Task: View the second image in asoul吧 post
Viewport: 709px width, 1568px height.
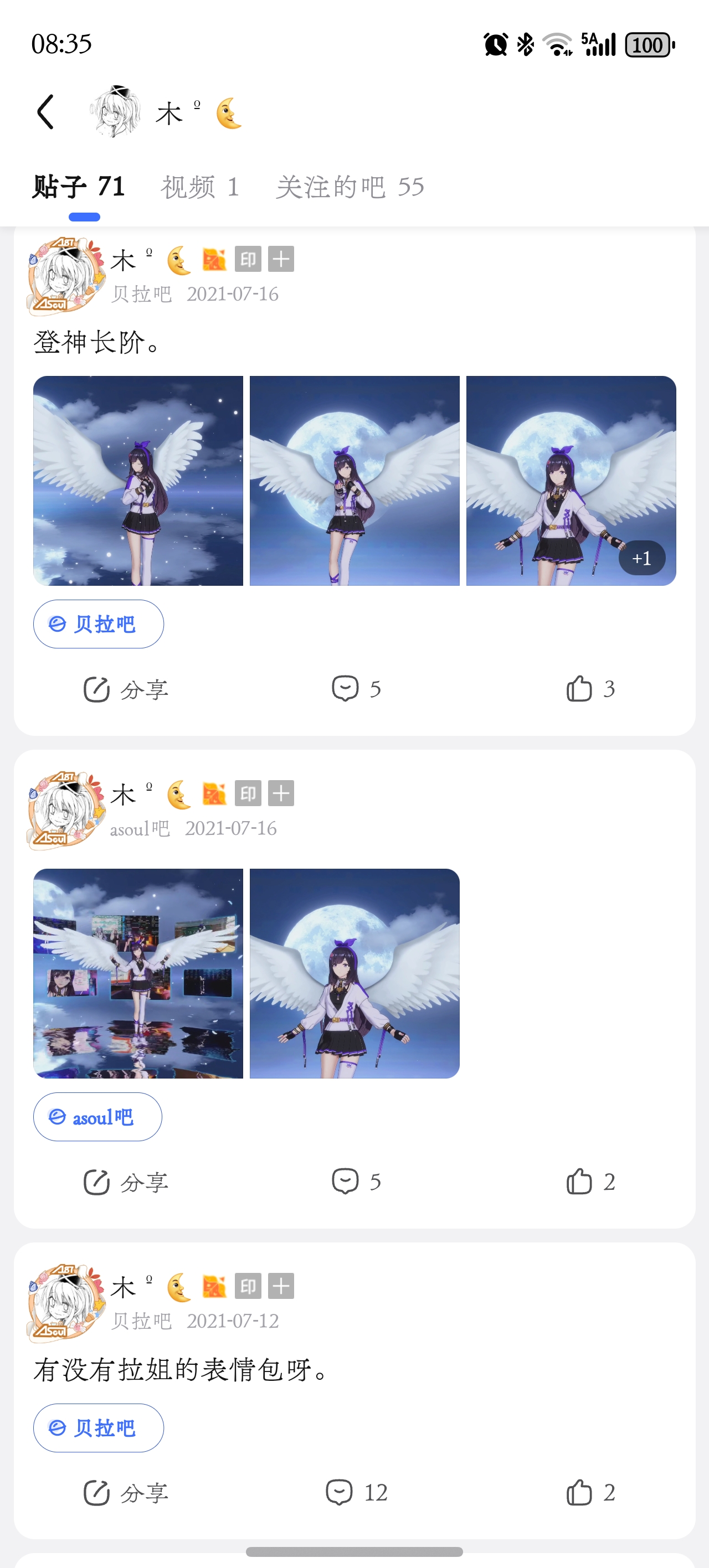Action: [354, 973]
